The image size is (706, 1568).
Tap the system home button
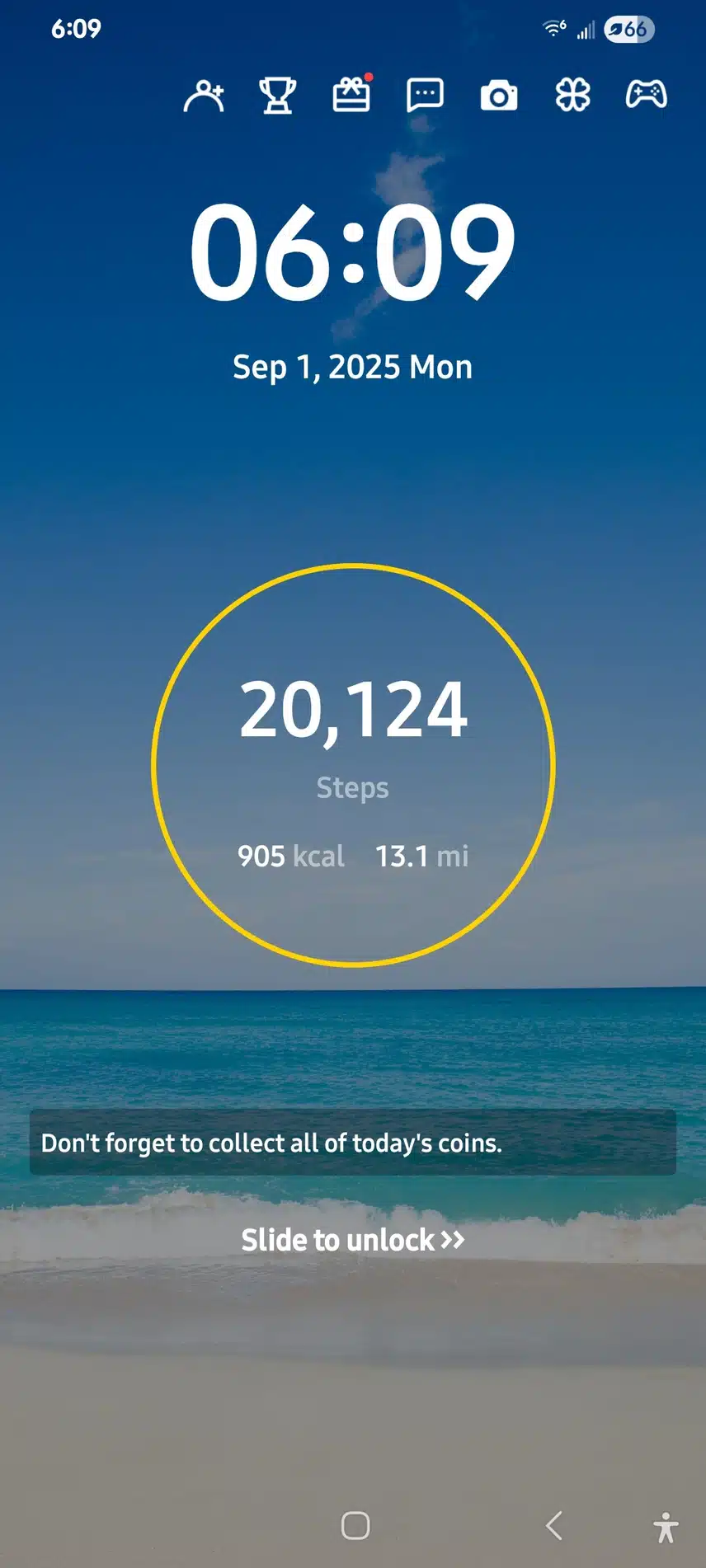pos(355,1526)
